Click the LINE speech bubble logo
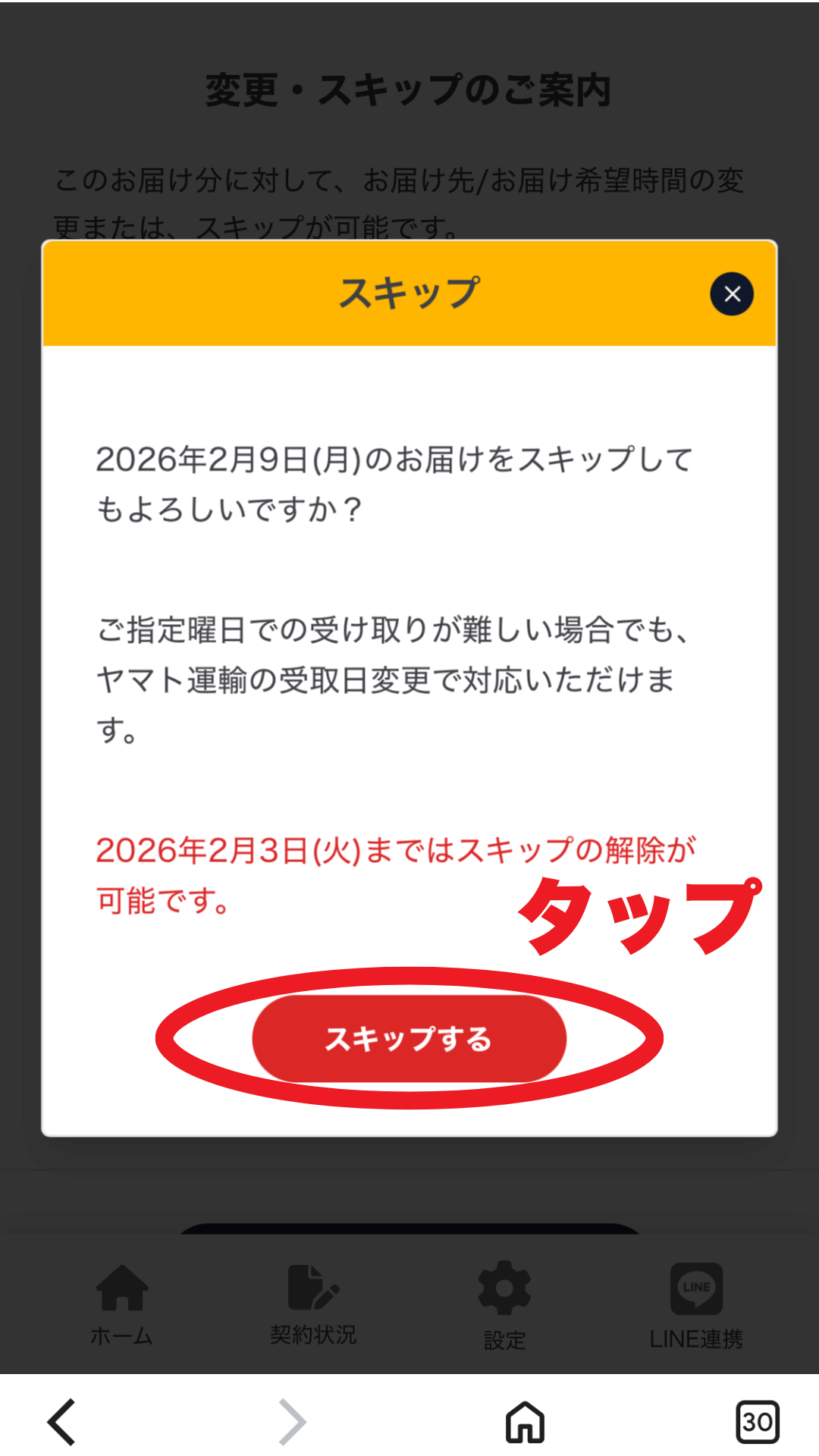 [695, 1287]
